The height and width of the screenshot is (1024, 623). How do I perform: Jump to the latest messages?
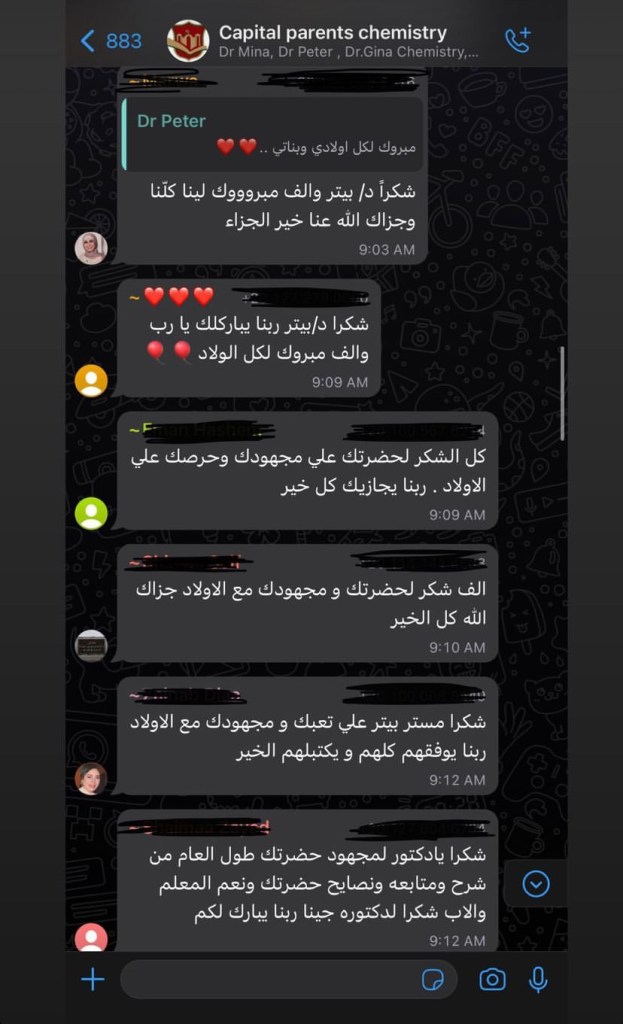pos(536,884)
